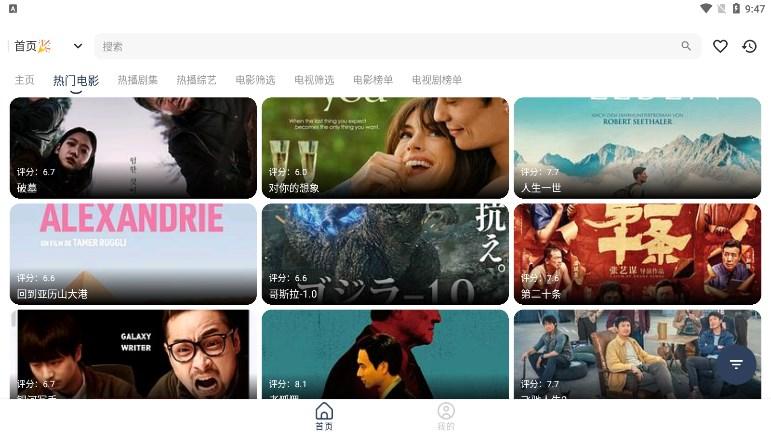Image resolution: width=771 pixels, height=434 pixels.
Task: Select the 电影榜单 tab
Action: coord(373,80)
